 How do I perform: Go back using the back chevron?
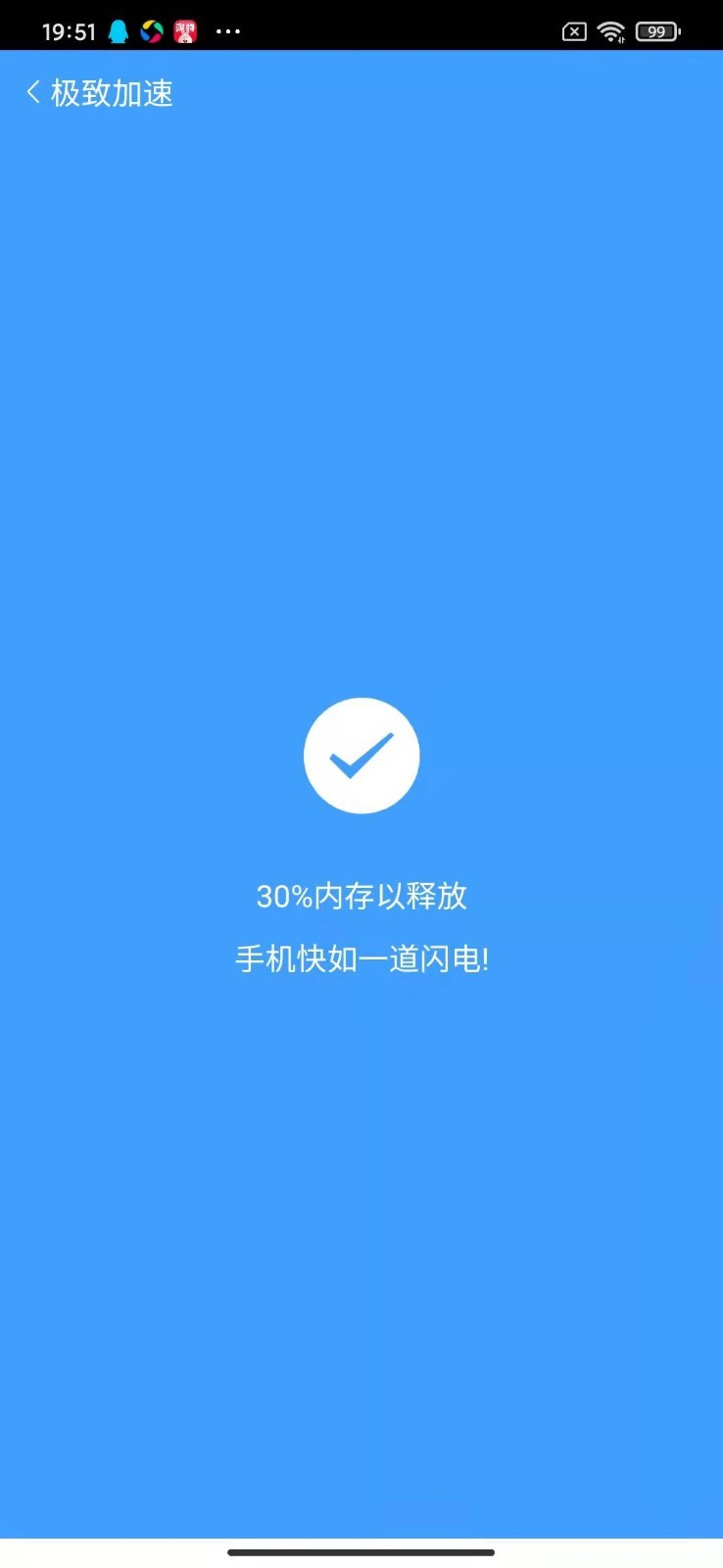pos(31,91)
